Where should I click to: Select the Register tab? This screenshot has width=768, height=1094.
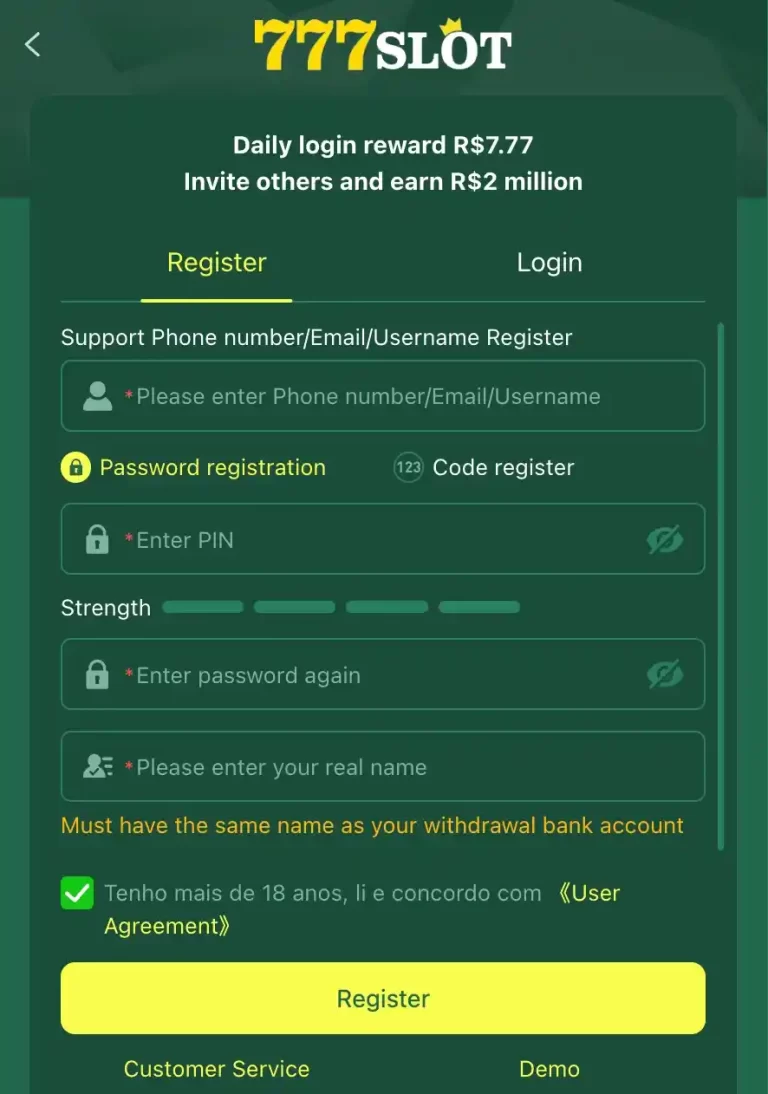[x=217, y=263]
